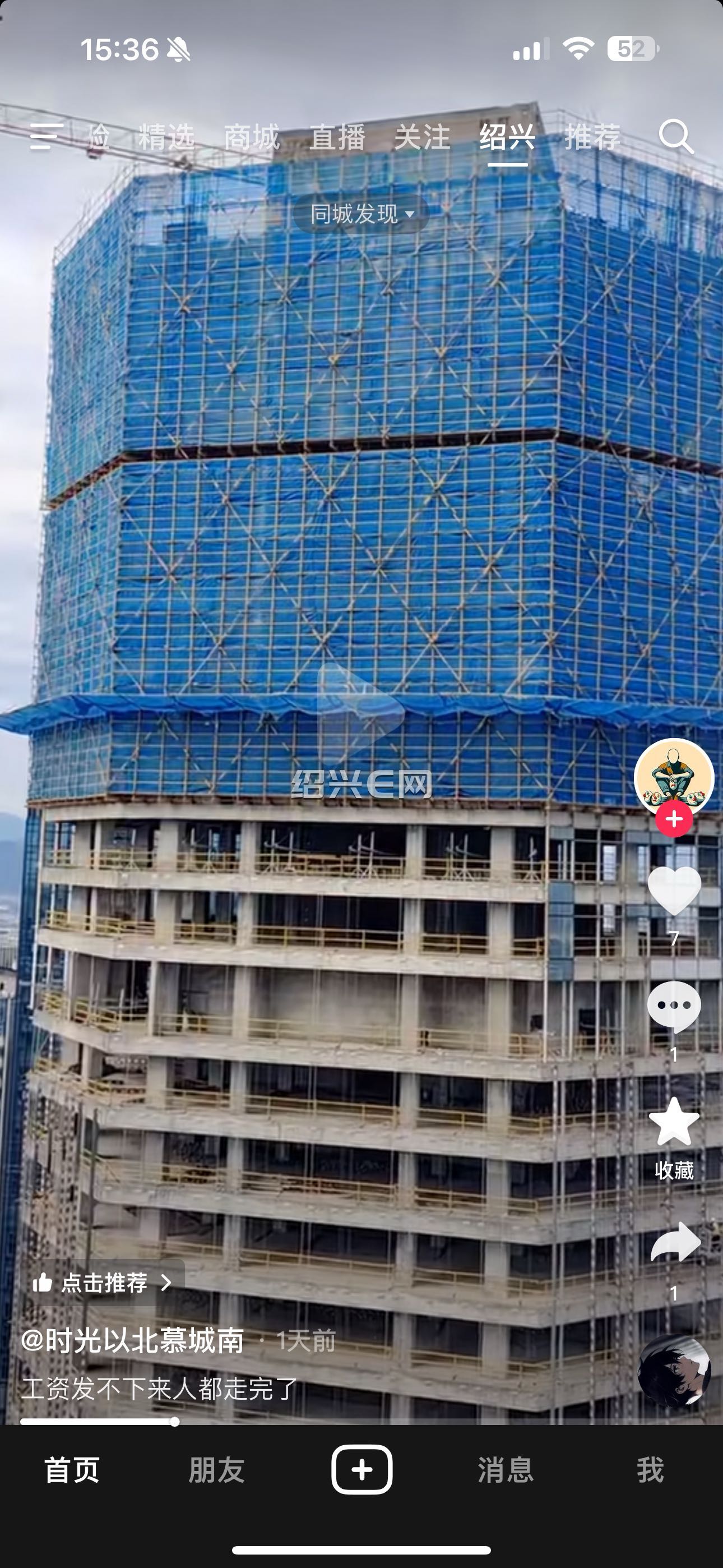Open the hamburger menu

click(47, 136)
